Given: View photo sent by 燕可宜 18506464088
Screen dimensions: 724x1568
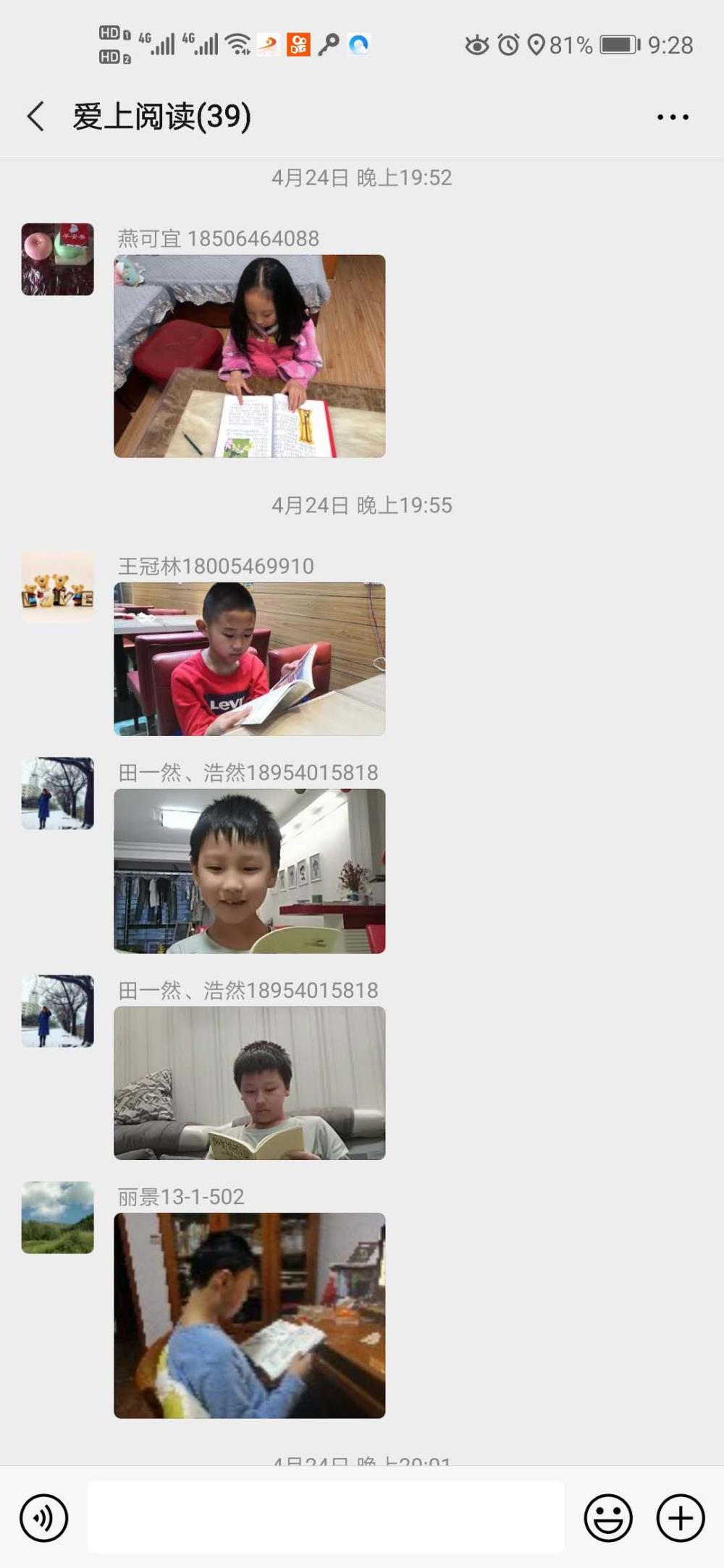Looking at the screenshot, I should [x=250, y=356].
